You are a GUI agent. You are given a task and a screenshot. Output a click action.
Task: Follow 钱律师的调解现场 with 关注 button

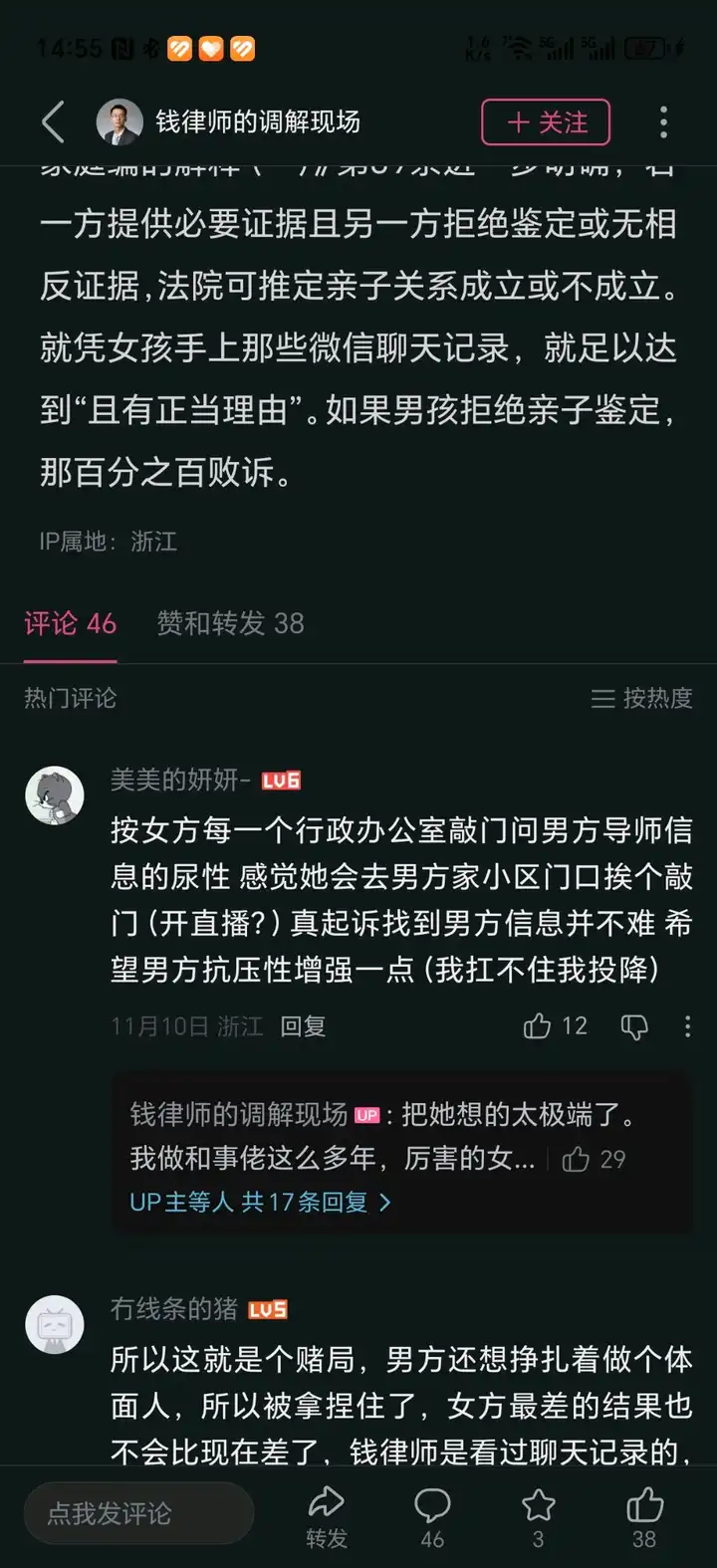(x=546, y=122)
